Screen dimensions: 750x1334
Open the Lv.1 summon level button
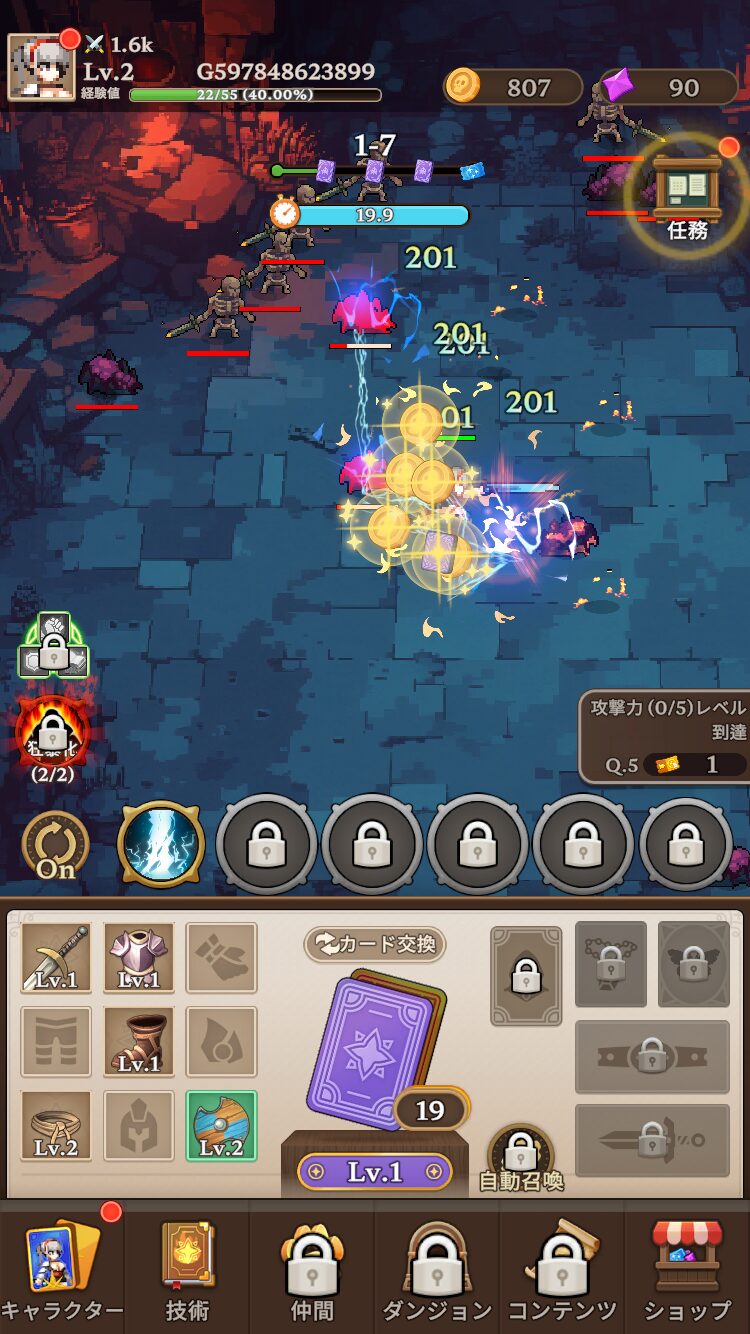(375, 1172)
